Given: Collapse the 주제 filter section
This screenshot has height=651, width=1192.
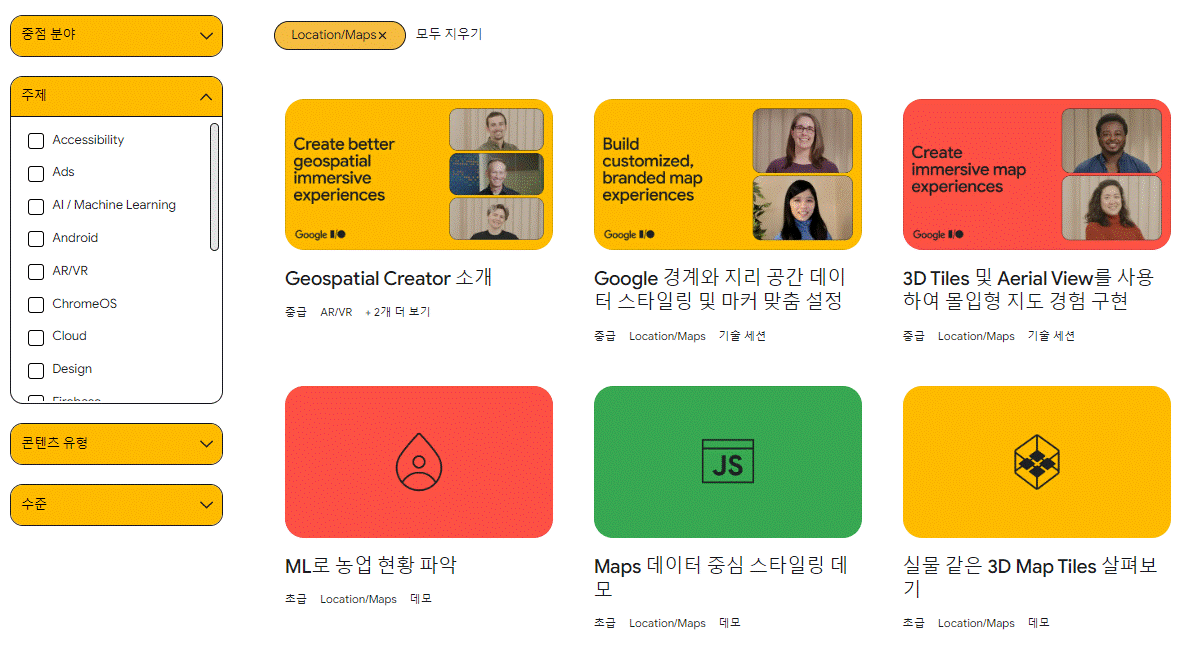Looking at the screenshot, I should point(116,97).
